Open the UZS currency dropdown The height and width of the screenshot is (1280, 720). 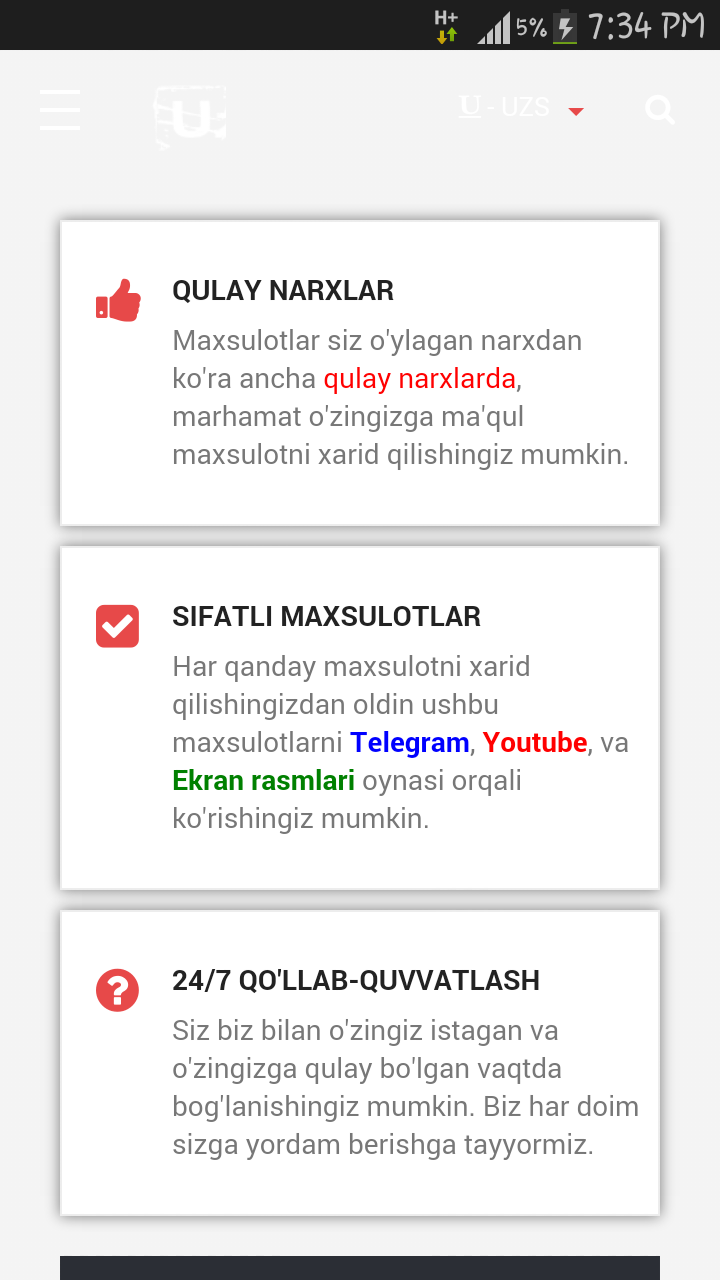521,108
